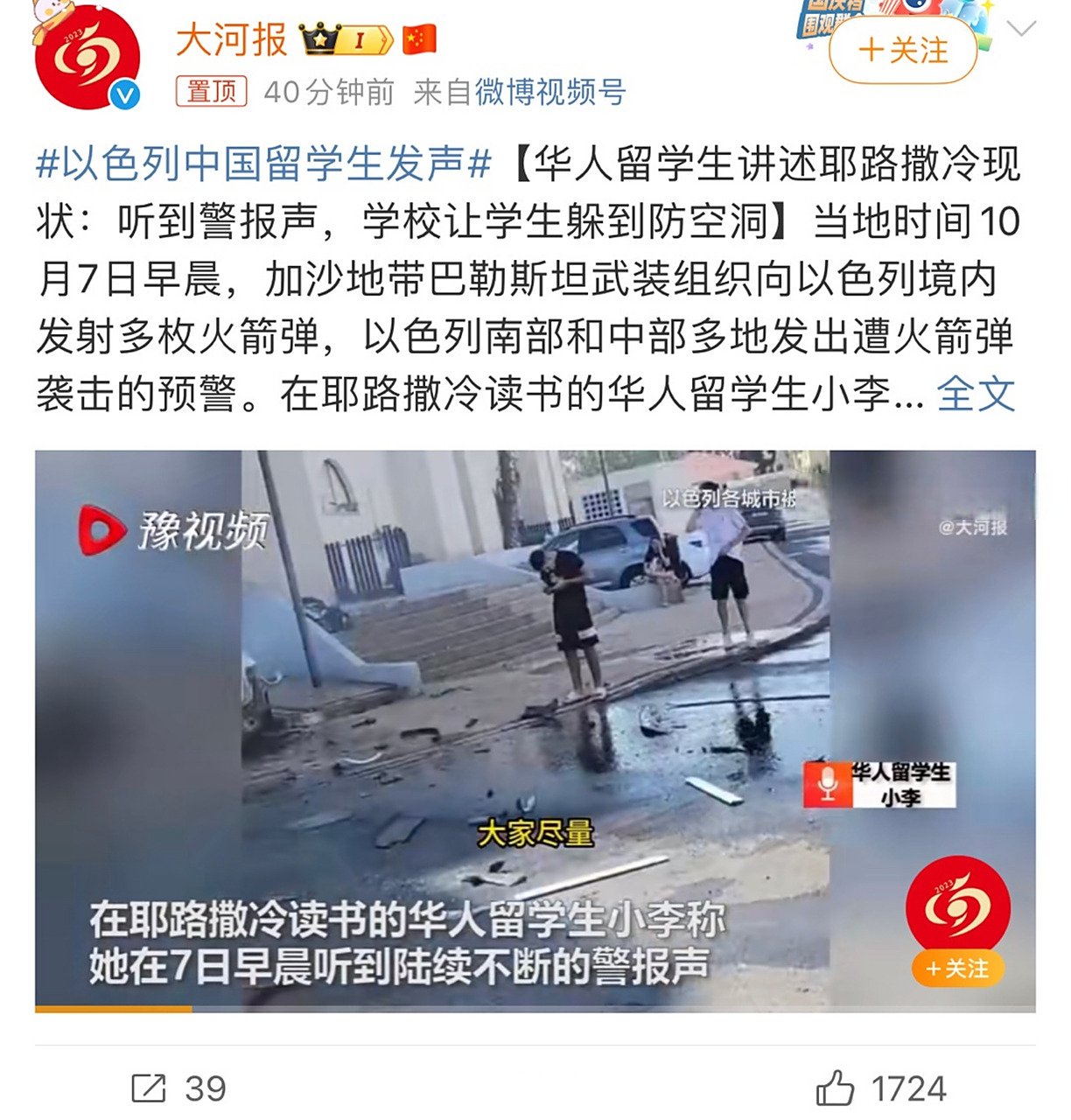Image resolution: width=1071 pixels, height=1120 pixels.
Task: Open 大河报 profile avatar
Action: point(87,59)
